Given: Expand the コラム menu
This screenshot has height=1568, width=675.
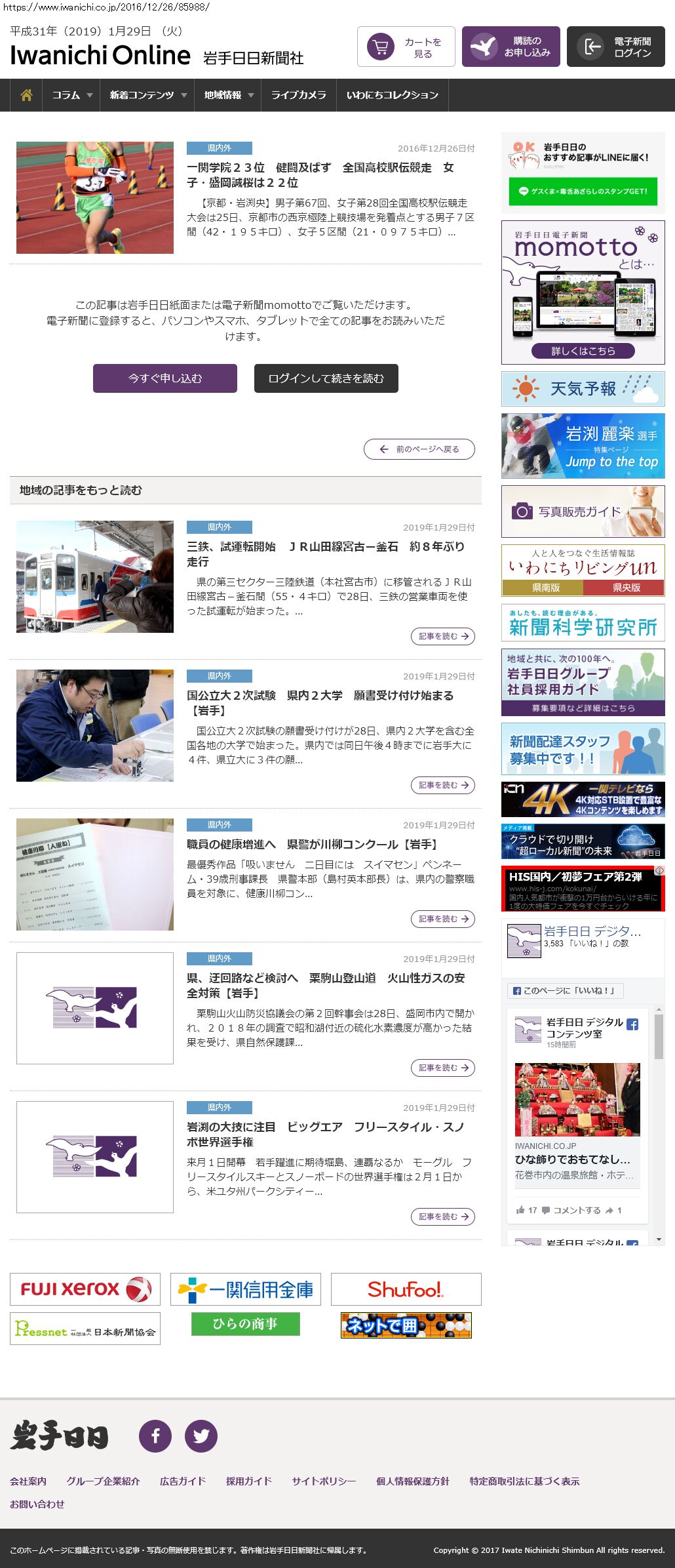Looking at the screenshot, I should coord(71,95).
